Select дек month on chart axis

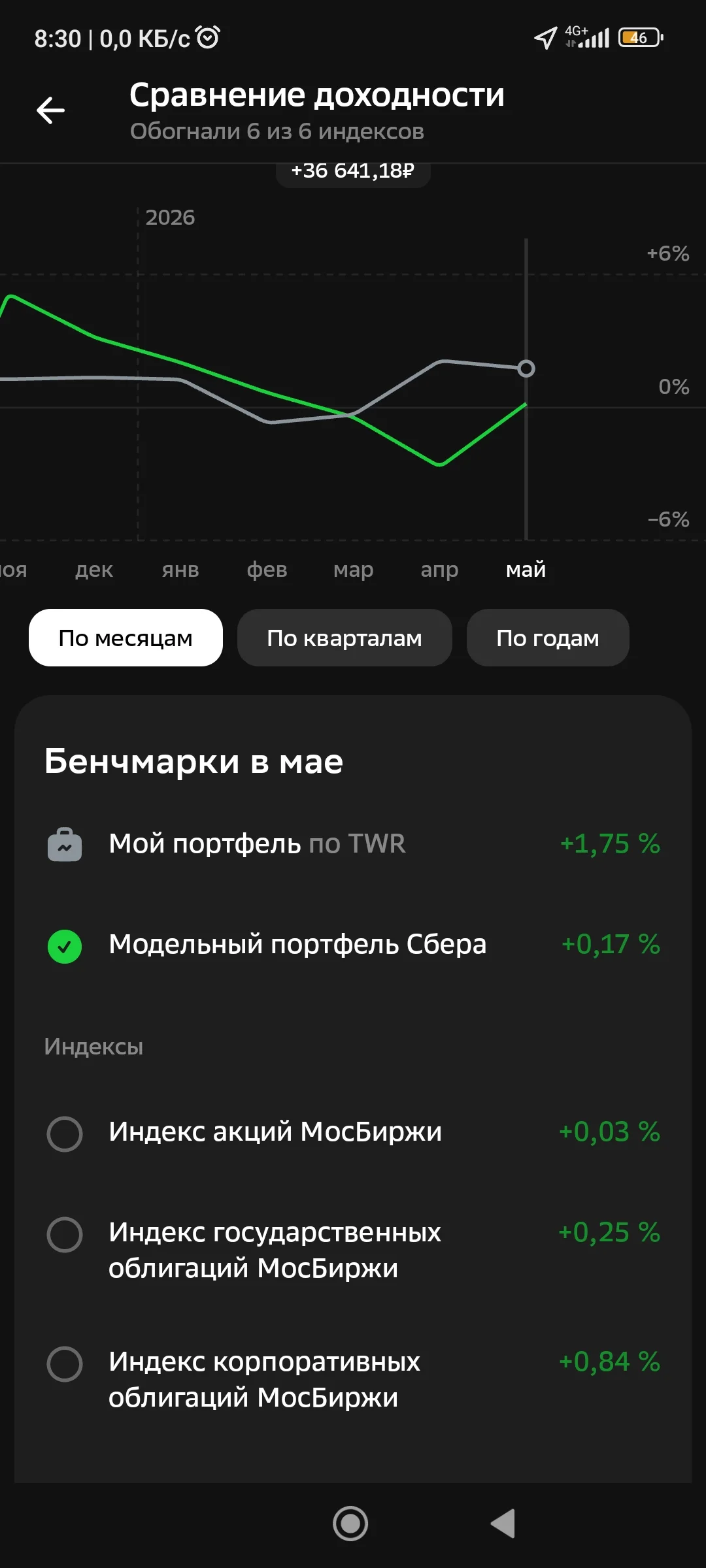click(94, 570)
